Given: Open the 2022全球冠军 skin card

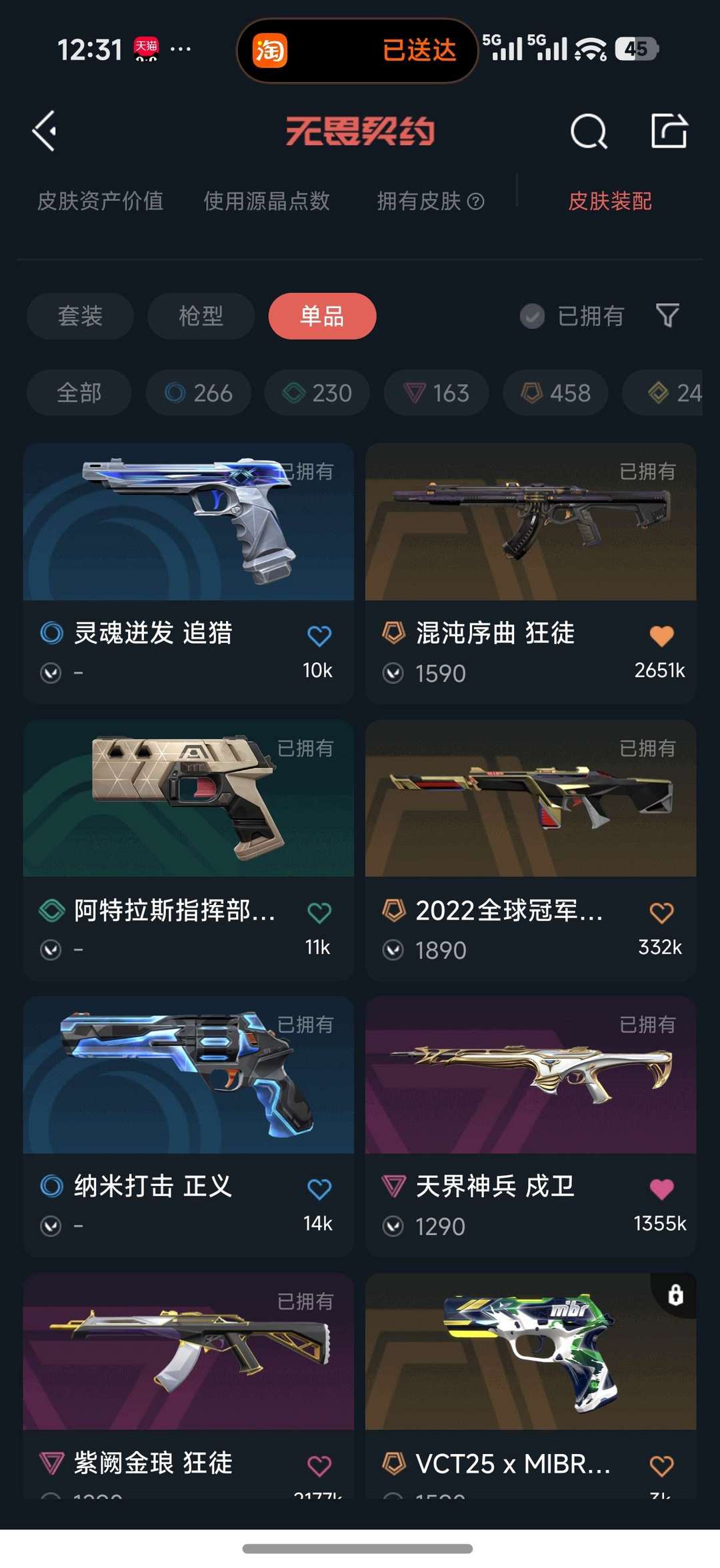Looking at the screenshot, I should click(x=531, y=850).
